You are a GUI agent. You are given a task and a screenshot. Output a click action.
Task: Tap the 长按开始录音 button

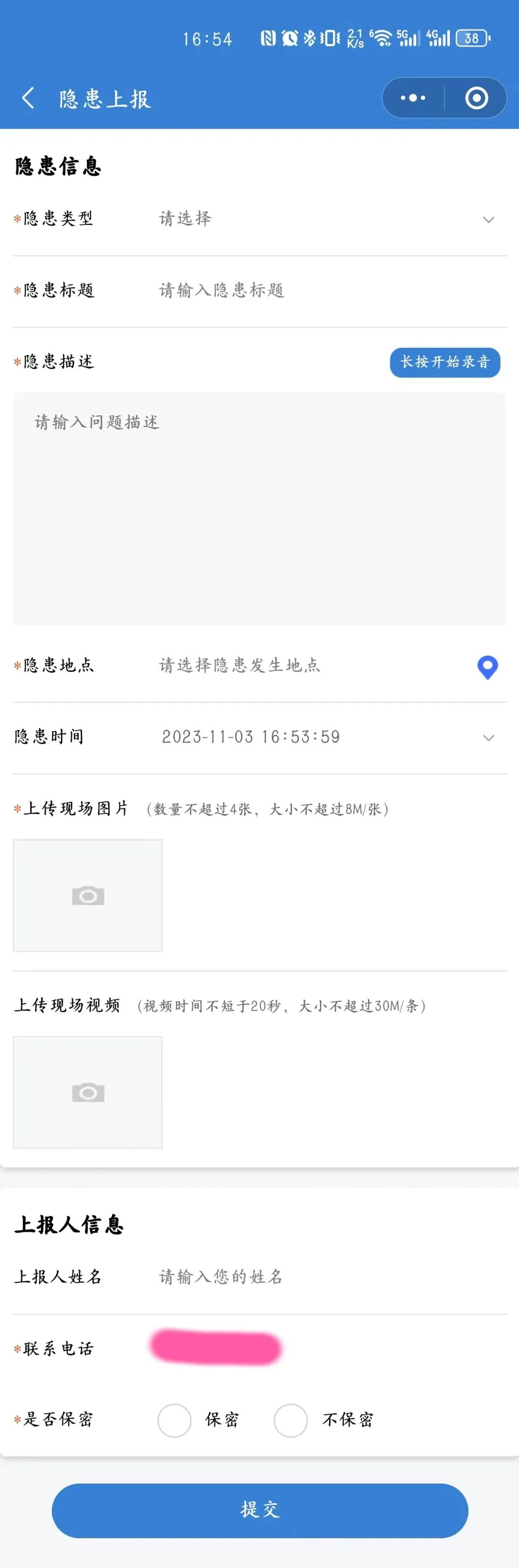coord(445,362)
